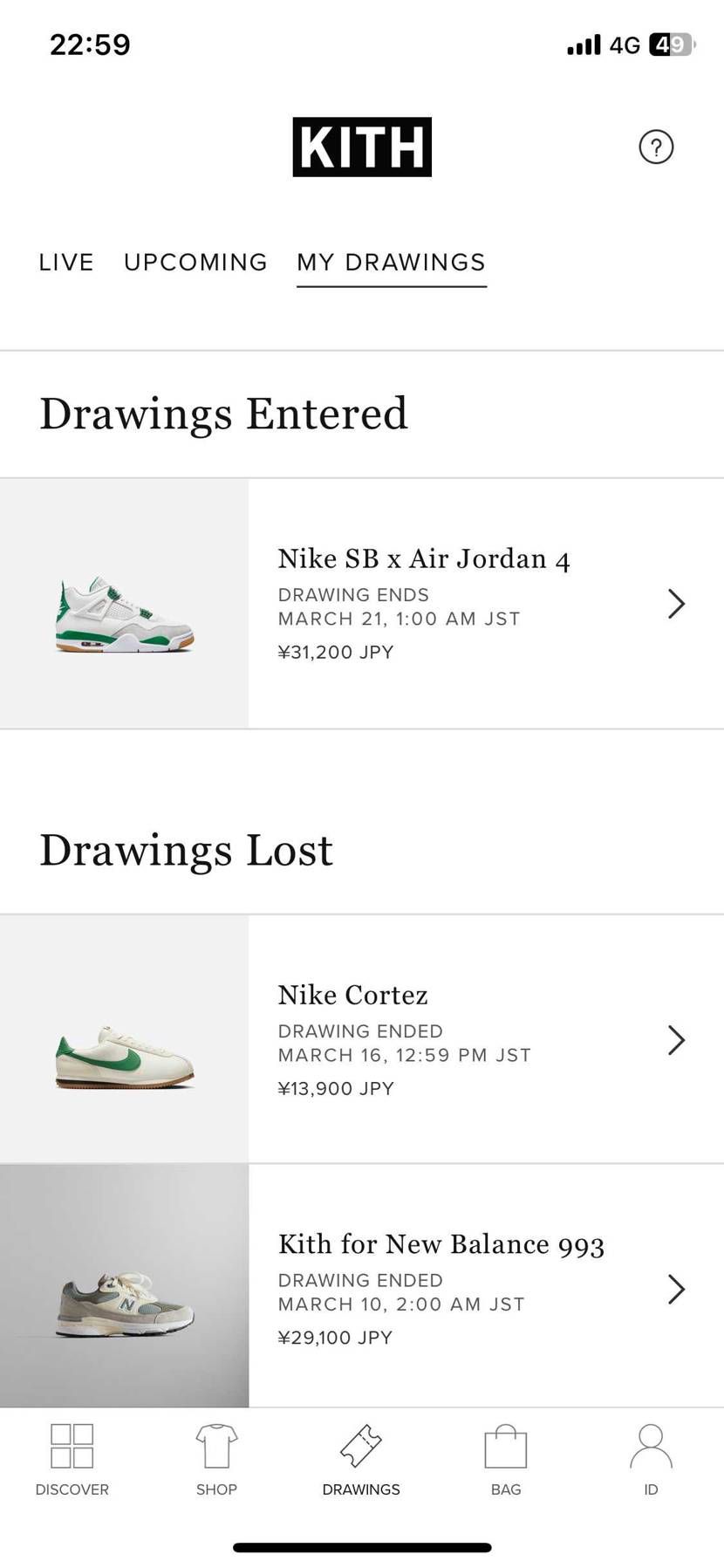724x1568 pixels.
Task: Switch to the LIVE tab
Action: coord(65,262)
